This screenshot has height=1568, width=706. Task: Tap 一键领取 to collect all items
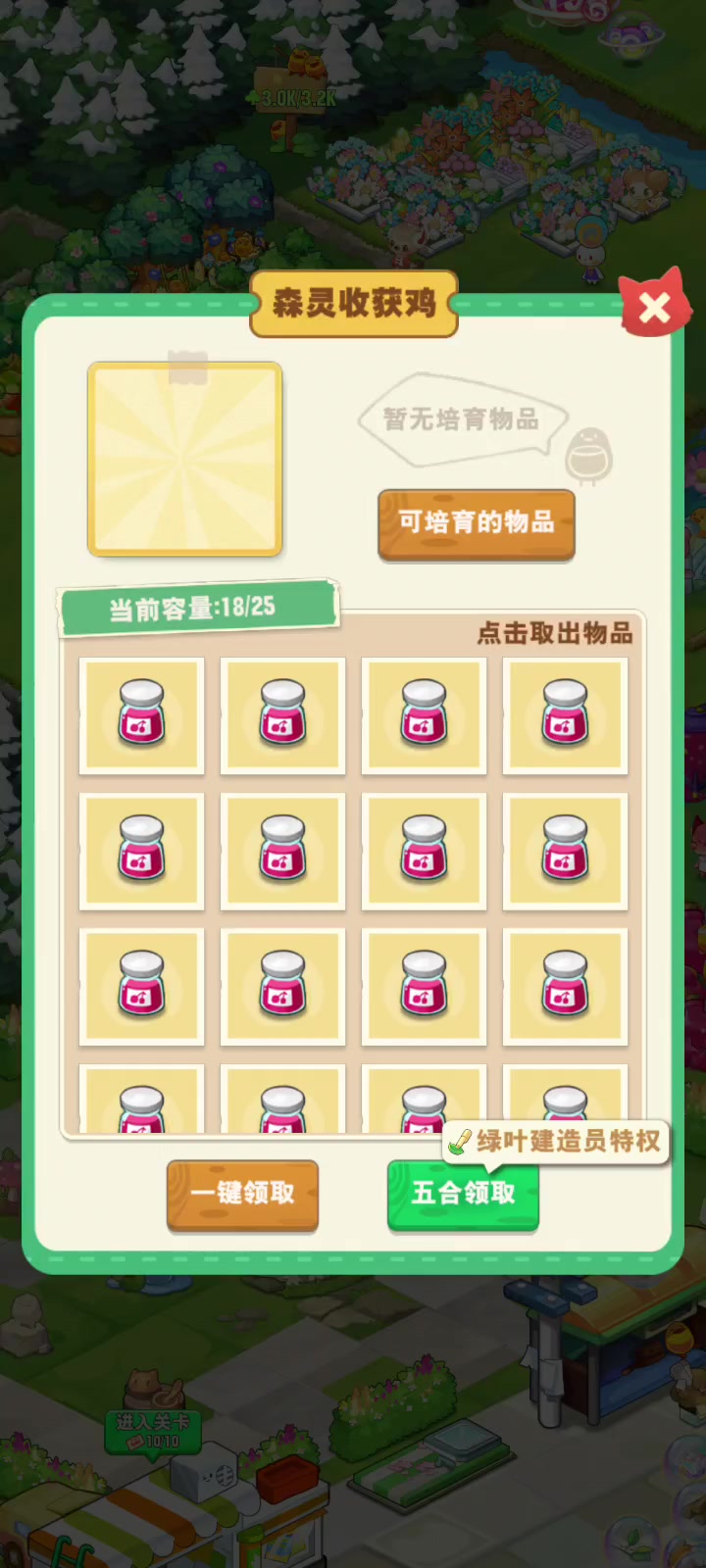[x=242, y=1195]
